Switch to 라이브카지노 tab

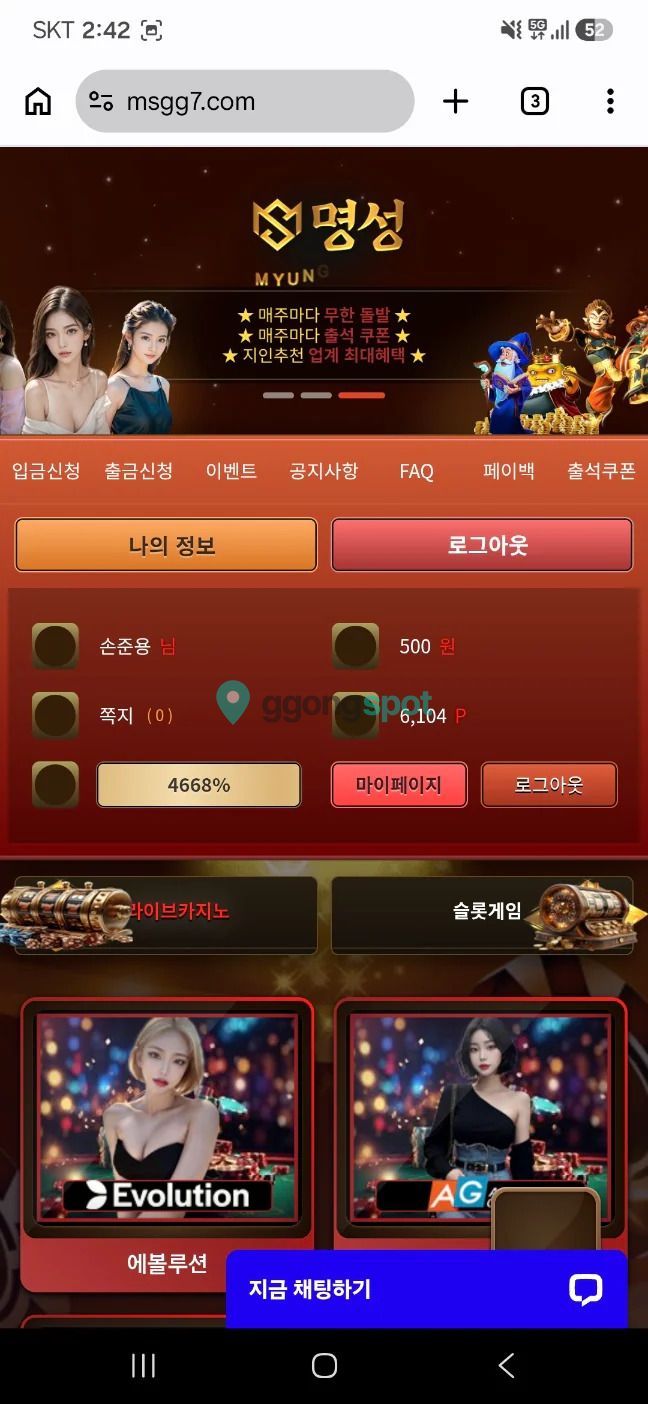point(166,914)
